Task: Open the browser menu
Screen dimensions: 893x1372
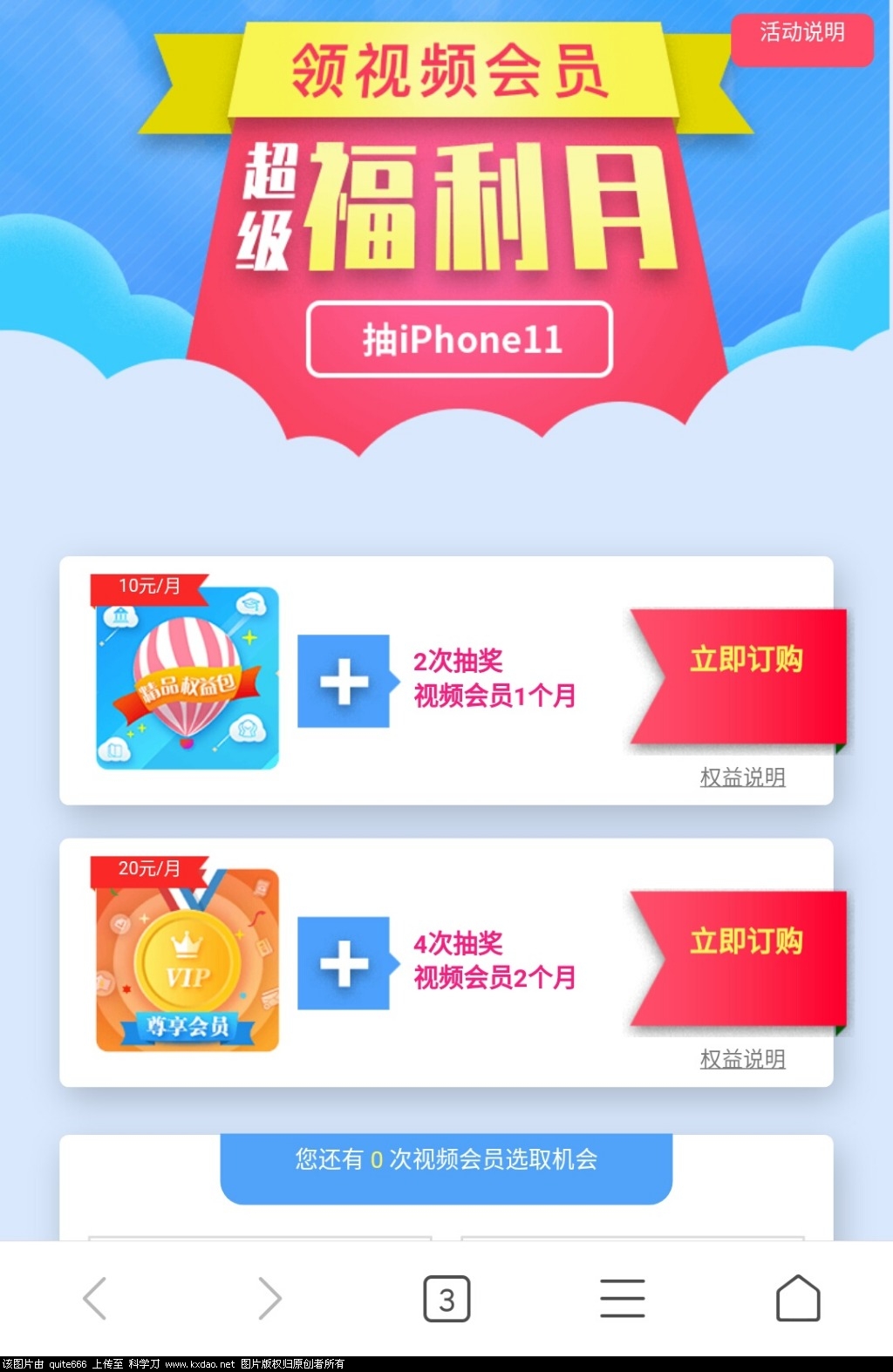Action: point(623,1299)
